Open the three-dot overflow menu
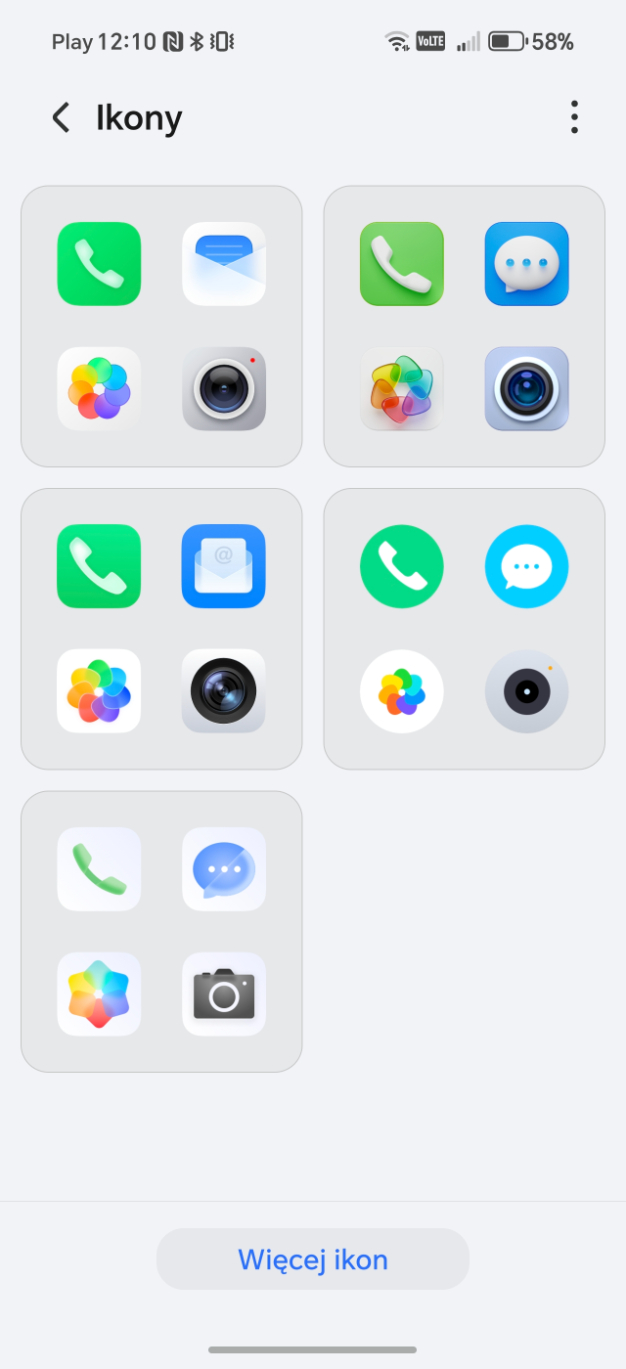 [573, 117]
